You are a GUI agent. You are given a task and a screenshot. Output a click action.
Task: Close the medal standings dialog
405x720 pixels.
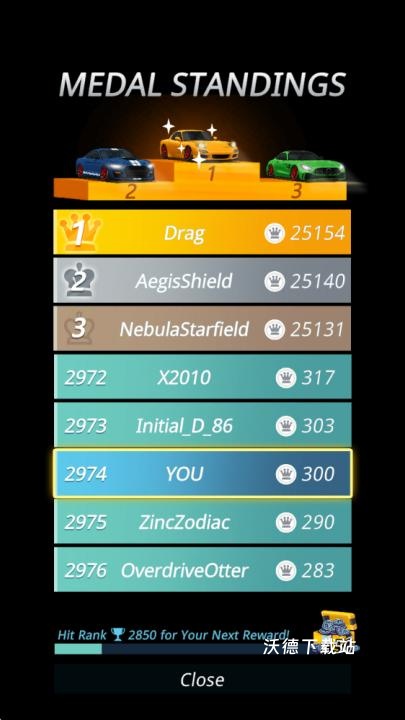click(x=202, y=679)
